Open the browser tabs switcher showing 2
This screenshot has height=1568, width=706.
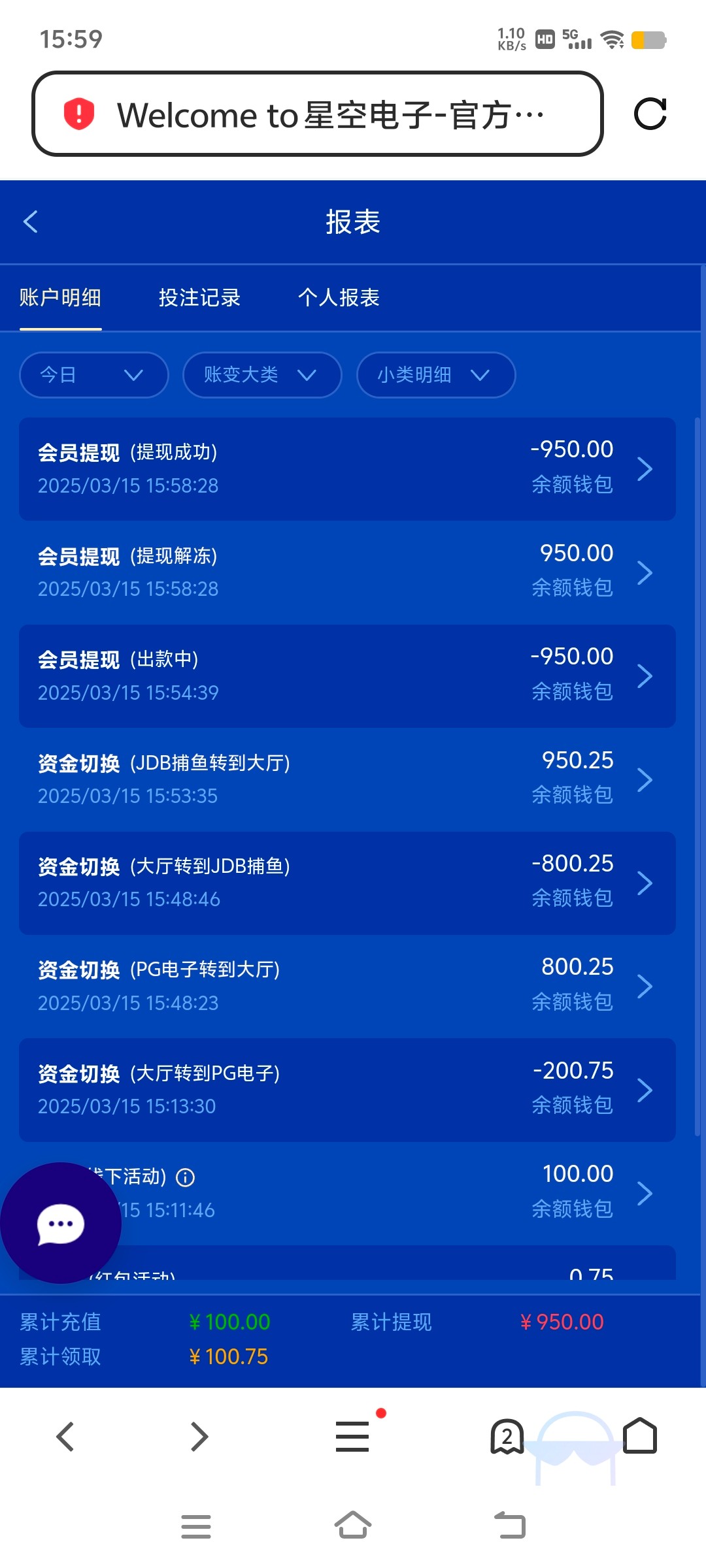507,1436
